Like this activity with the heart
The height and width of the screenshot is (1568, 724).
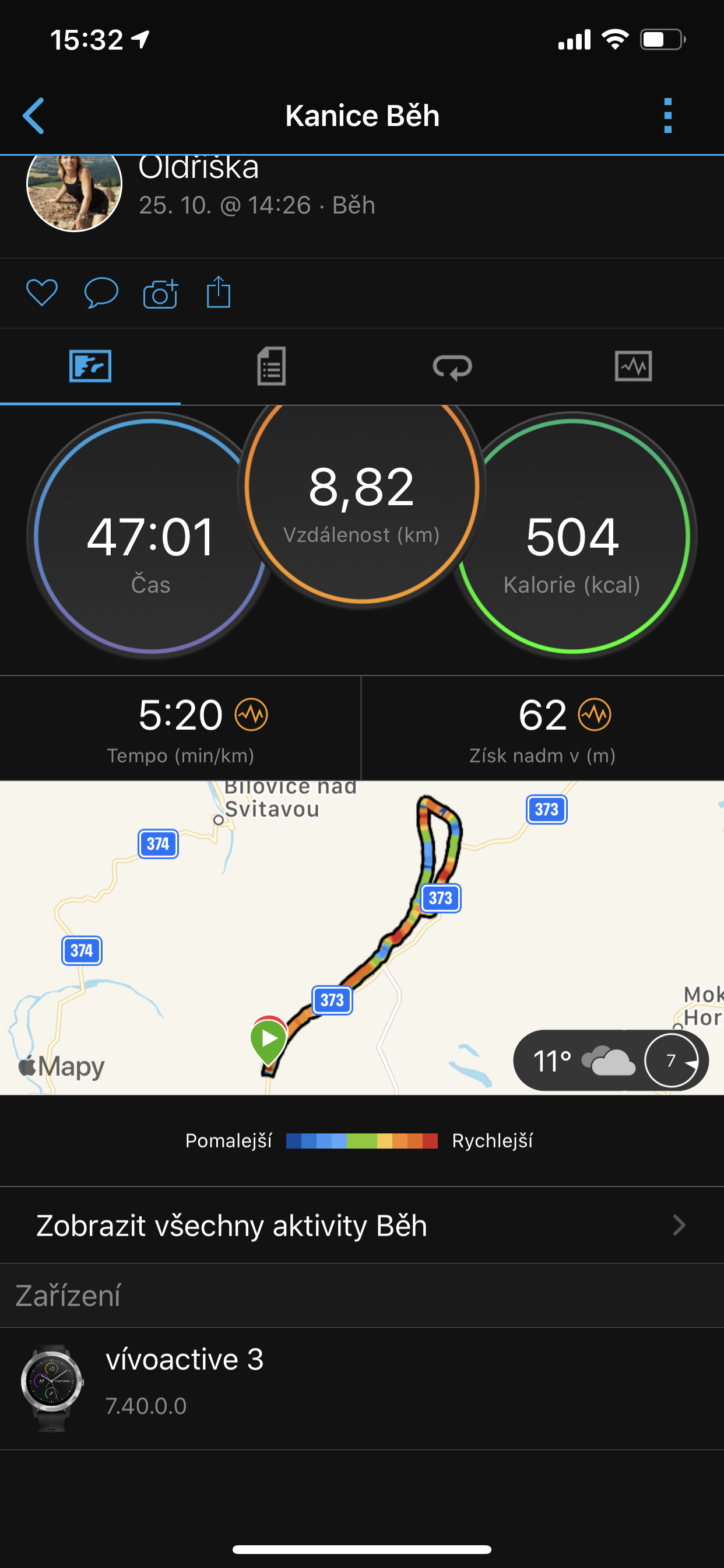[x=42, y=293]
